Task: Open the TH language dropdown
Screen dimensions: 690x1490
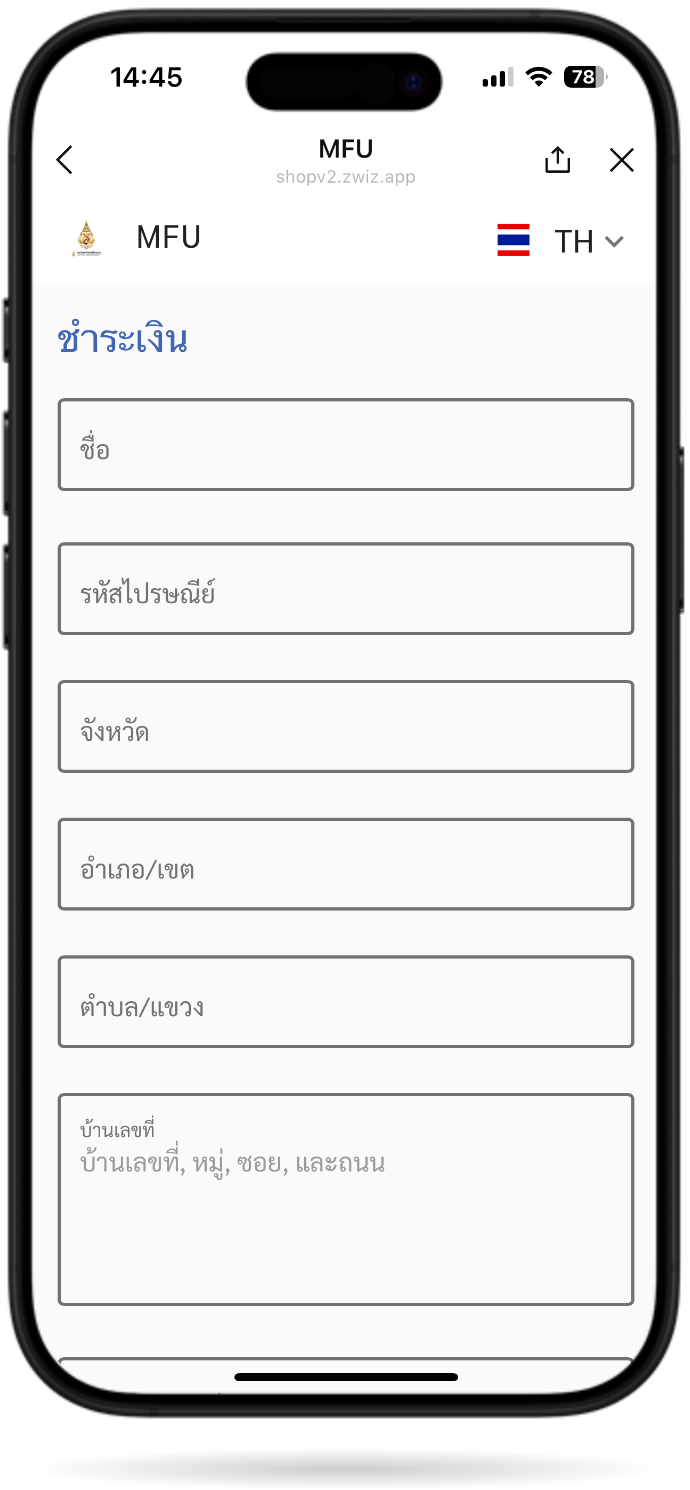Action: tap(587, 241)
